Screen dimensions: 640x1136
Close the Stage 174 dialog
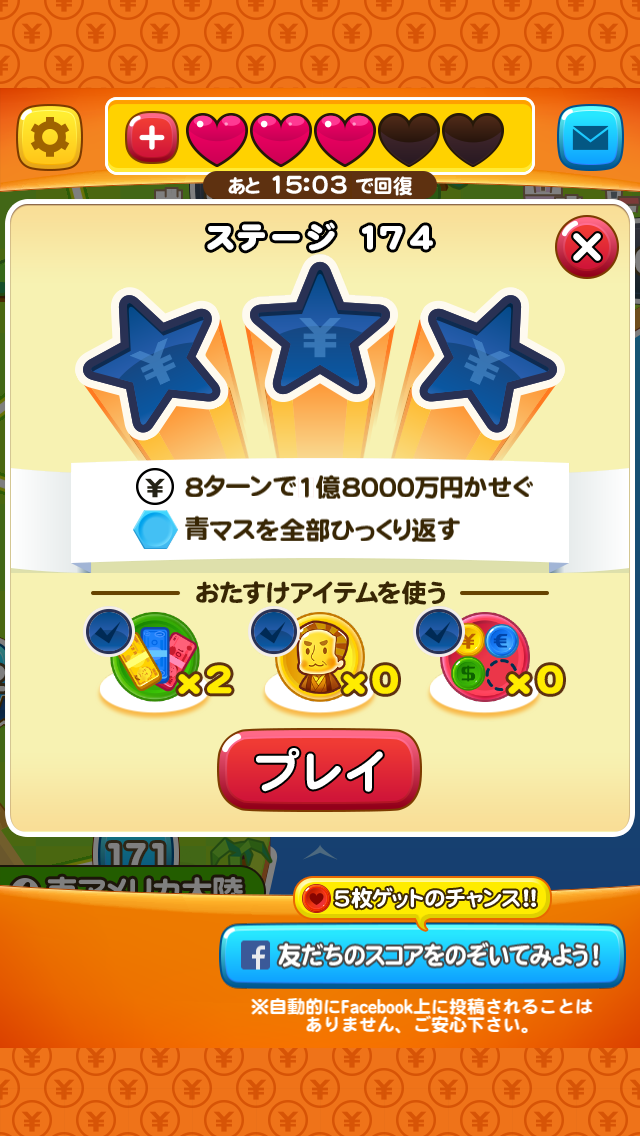pyautogui.click(x=586, y=248)
